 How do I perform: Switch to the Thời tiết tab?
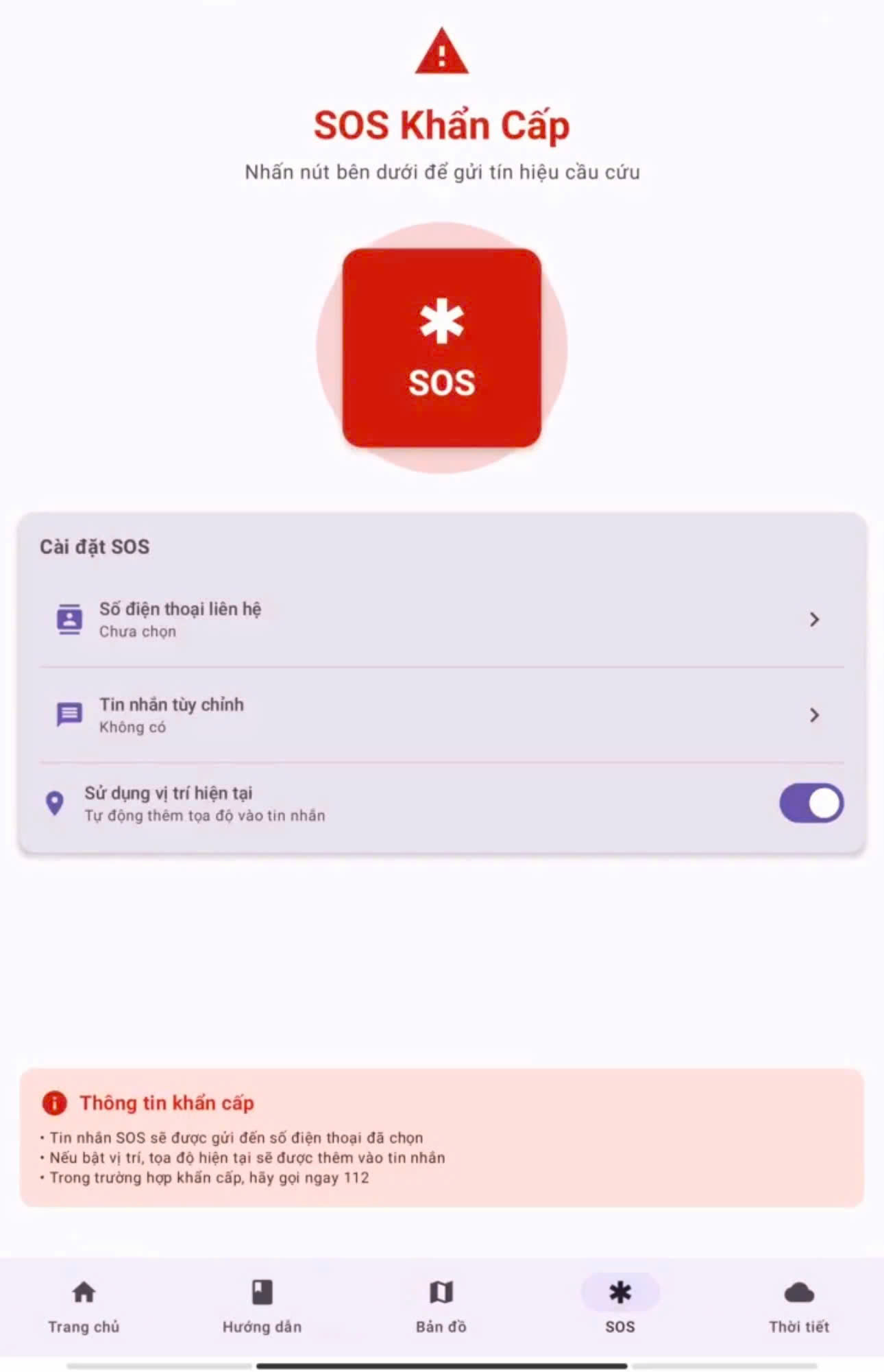[798, 1306]
